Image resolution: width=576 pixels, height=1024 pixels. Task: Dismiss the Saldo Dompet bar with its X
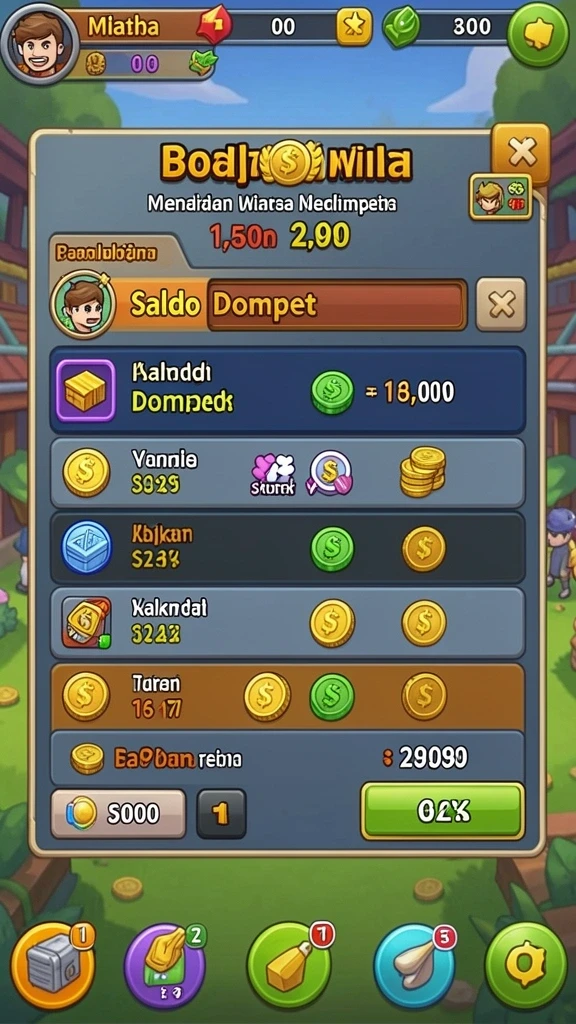click(501, 304)
